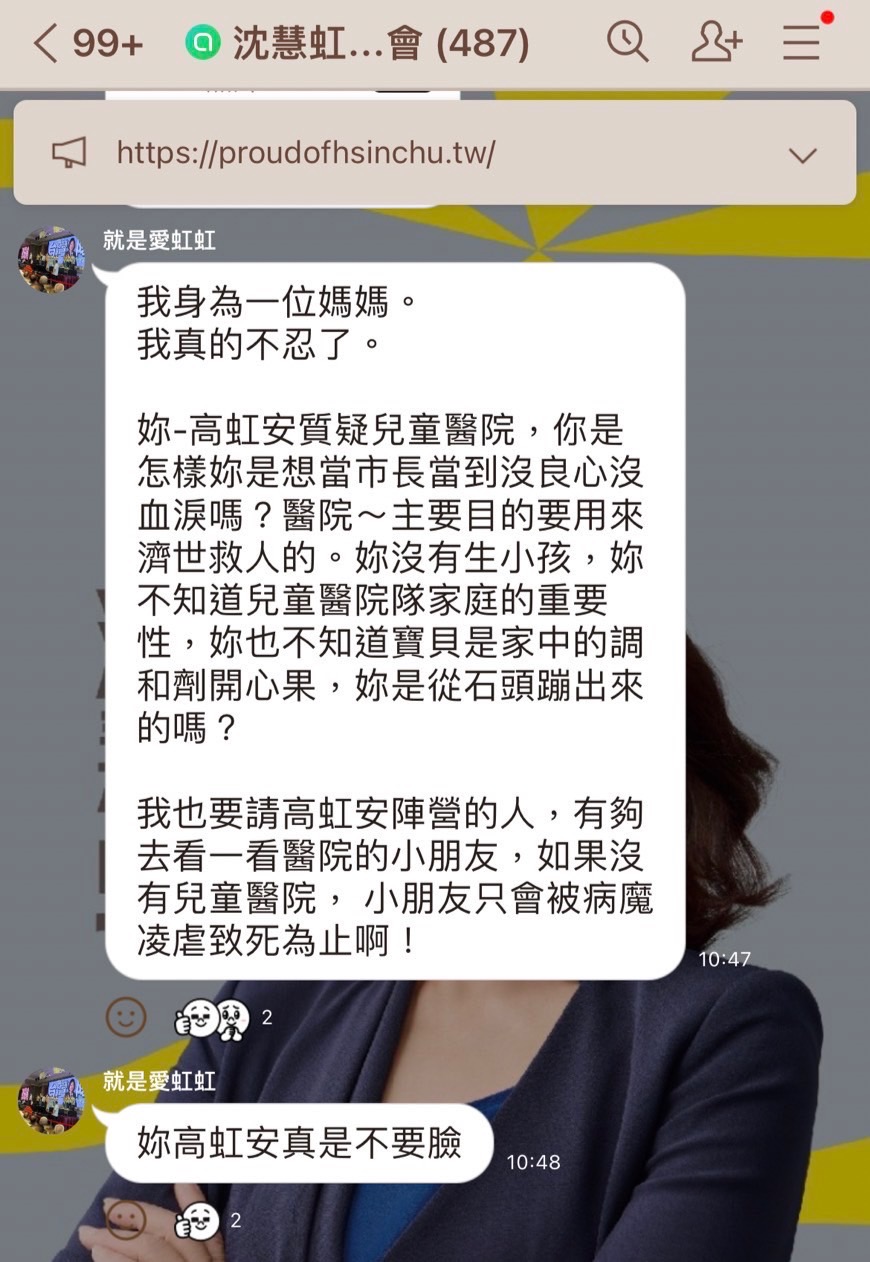Open 就是愛虹虹 avatar beside 10:48 message
The width and height of the screenshot is (870, 1262).
coord(52,1101)
